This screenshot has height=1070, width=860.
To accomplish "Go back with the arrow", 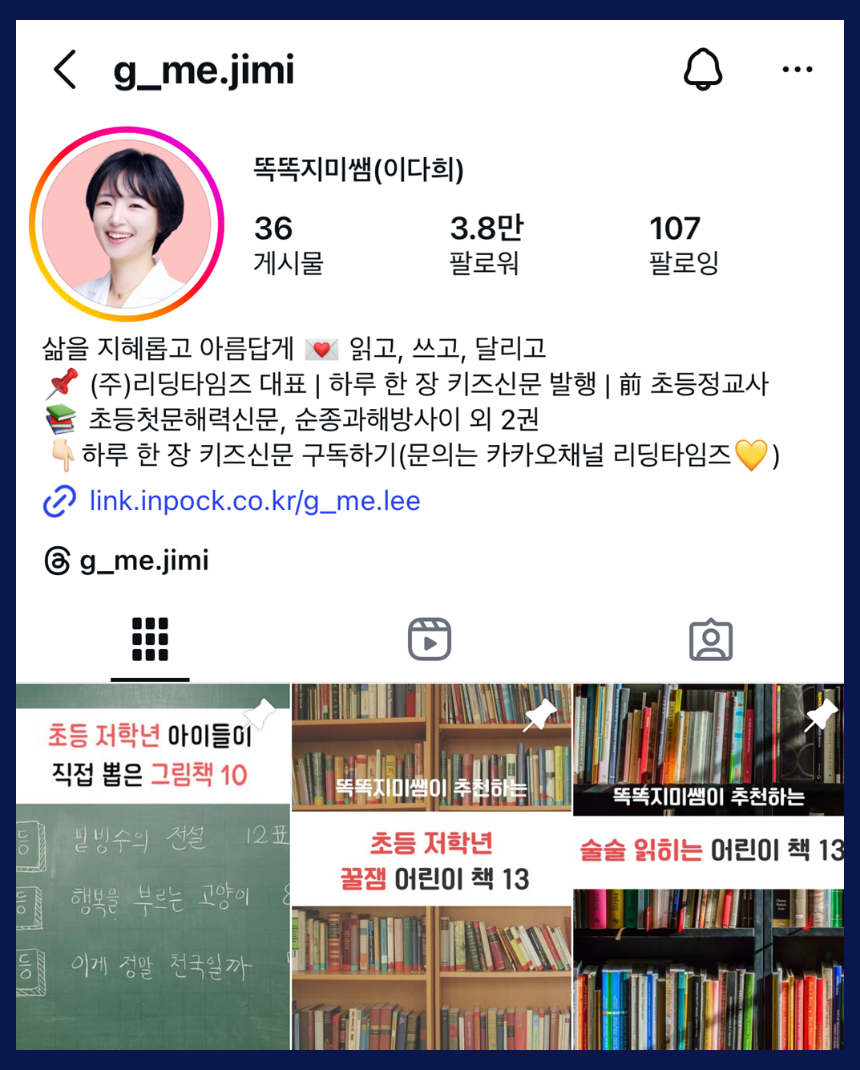I will [65, 70].
